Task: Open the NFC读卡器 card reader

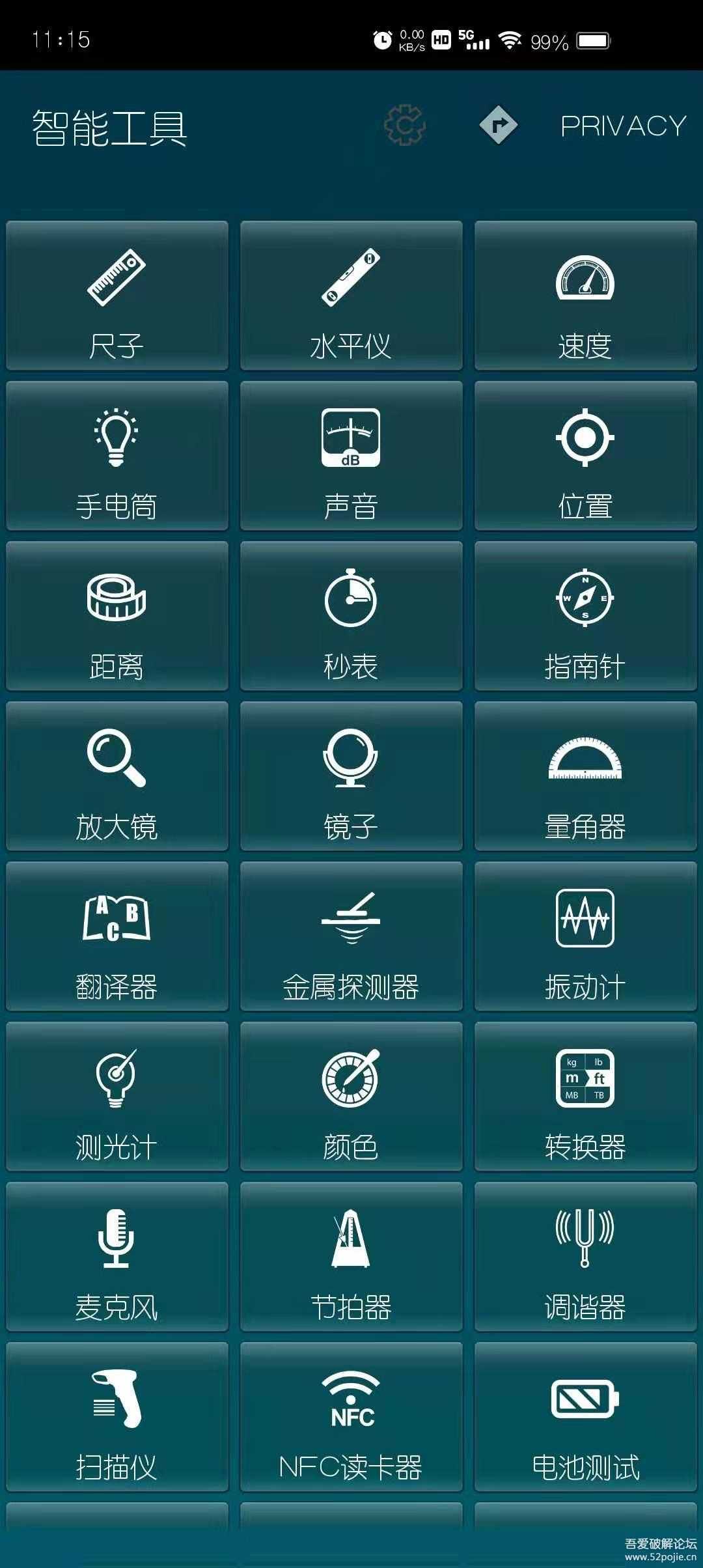Action: pyautogui.click(x=351, y=1417)
